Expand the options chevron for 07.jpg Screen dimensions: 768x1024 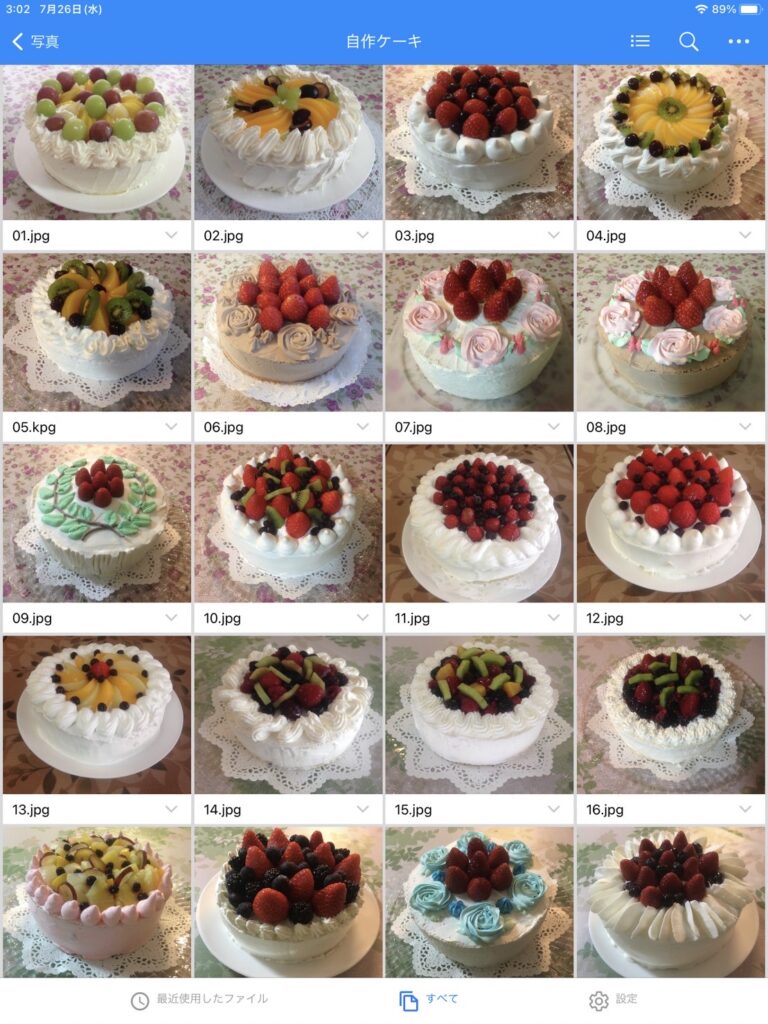554,427
